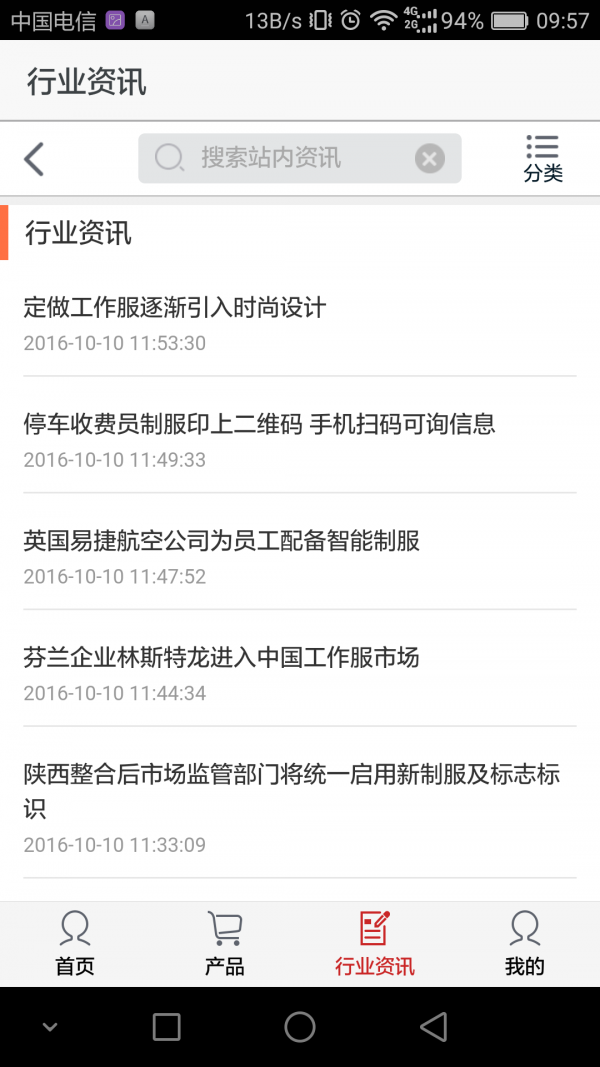Screen dimensions: 600x1067
Task: View the 芬兰企业林斯特龙进入中国工作服市场 article
Action: click(221, 658)
